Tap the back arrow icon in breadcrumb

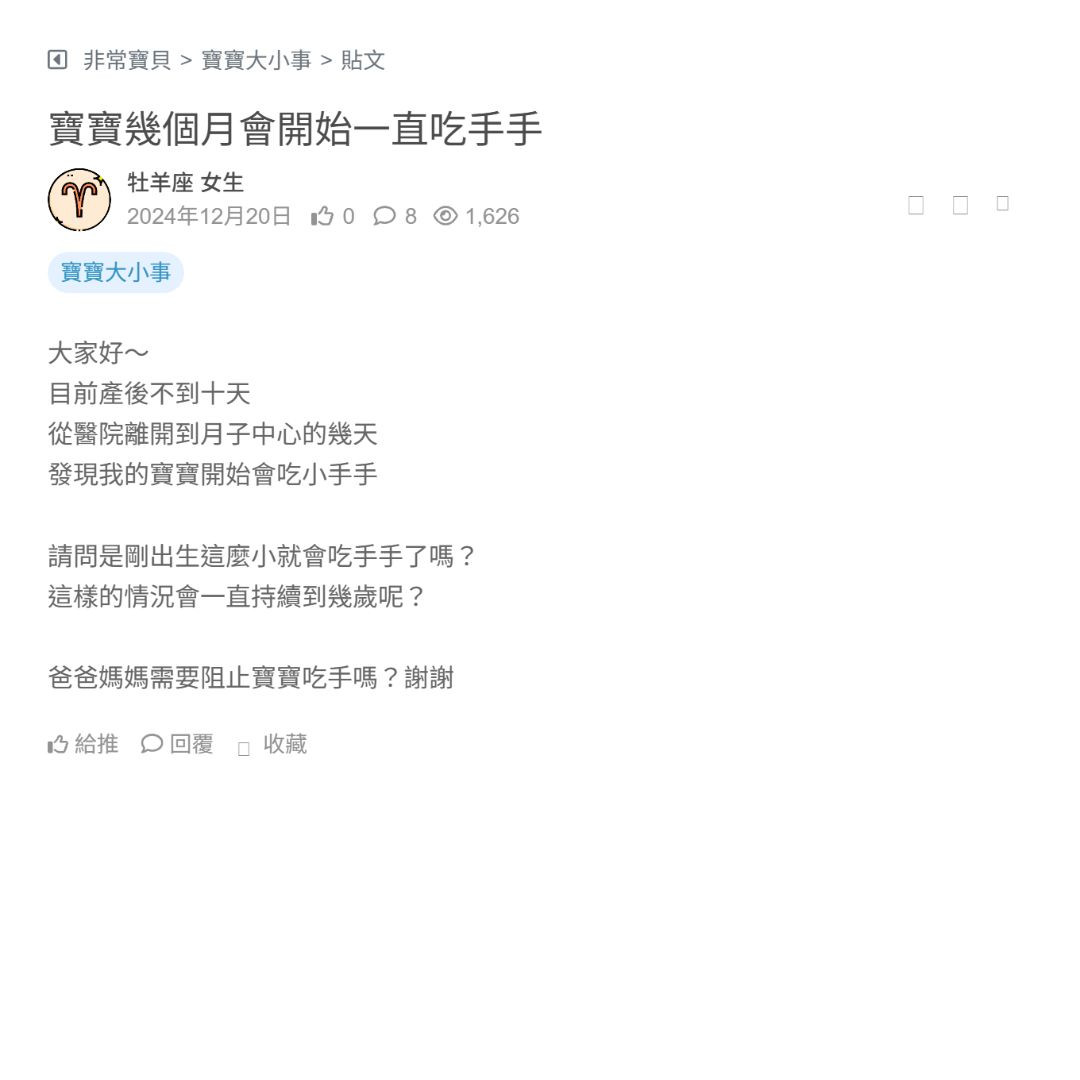57,60
